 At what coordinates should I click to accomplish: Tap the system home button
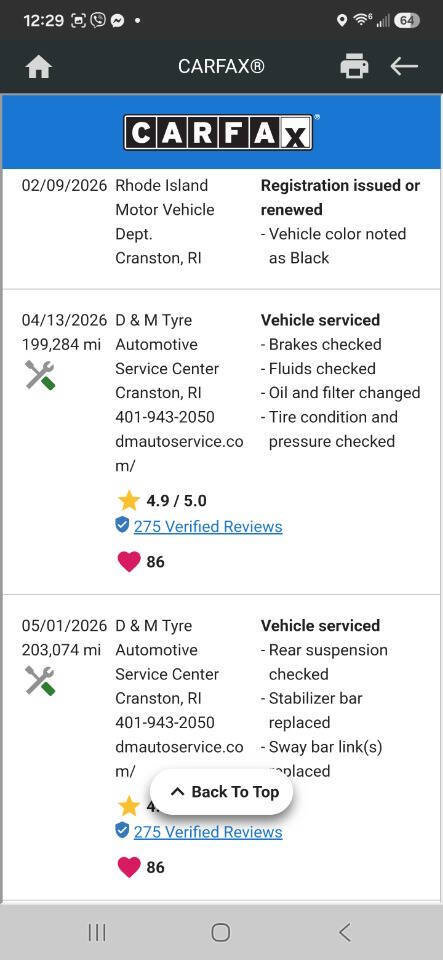(x=221, y=932)
